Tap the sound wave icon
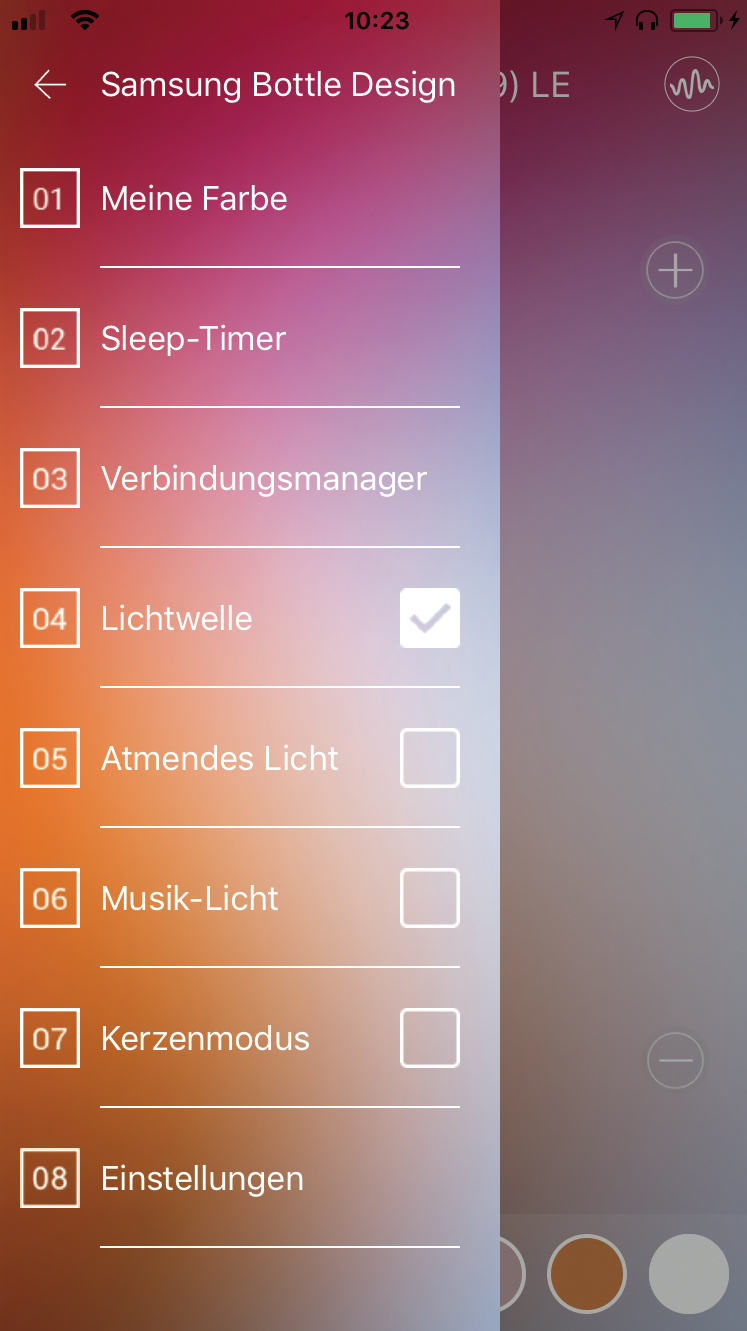This screenshot has height=1331, width=747. pyautogui.click(x=692, y=86)
